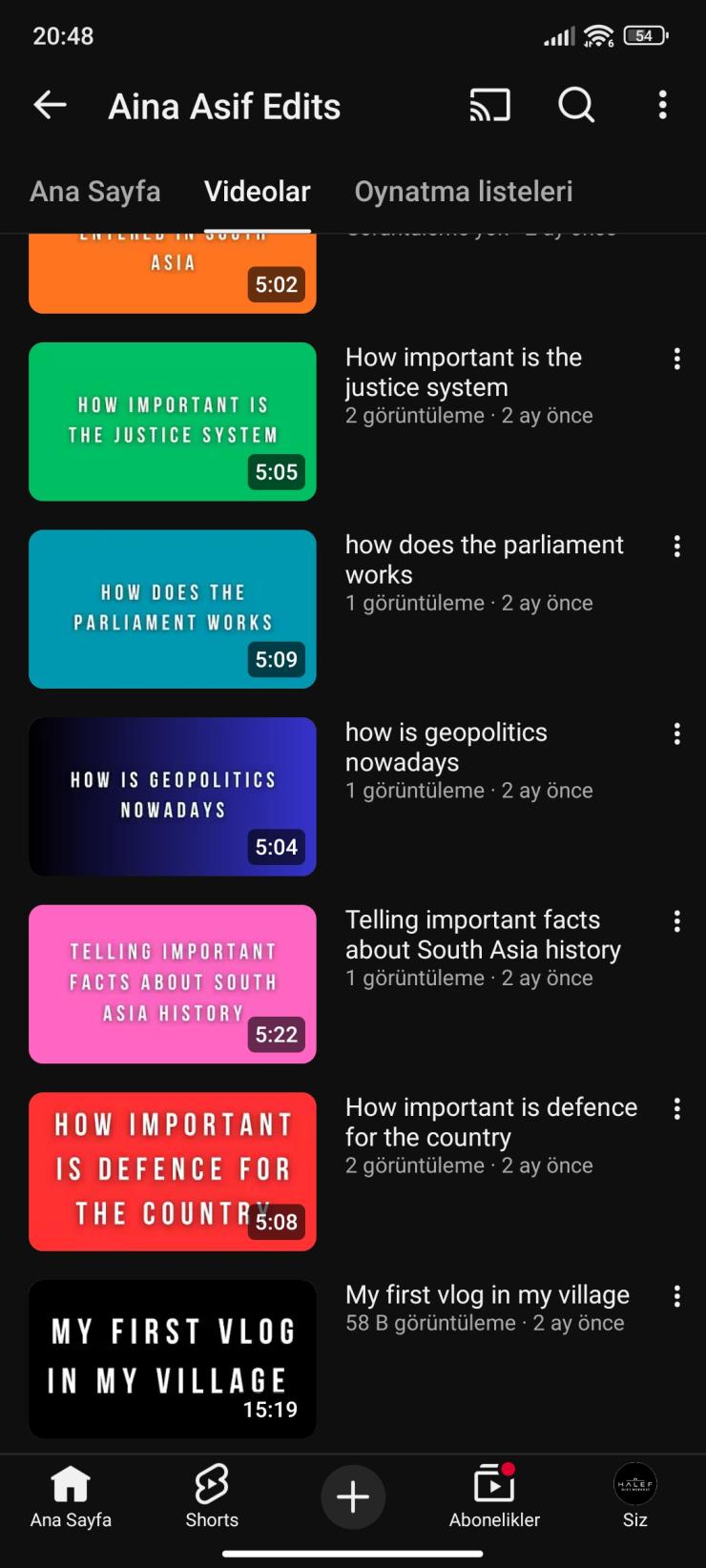Screen dimensions: 706x1568
Task: Go to the Abonelikler tab
Action: (x=494, y=1496)
